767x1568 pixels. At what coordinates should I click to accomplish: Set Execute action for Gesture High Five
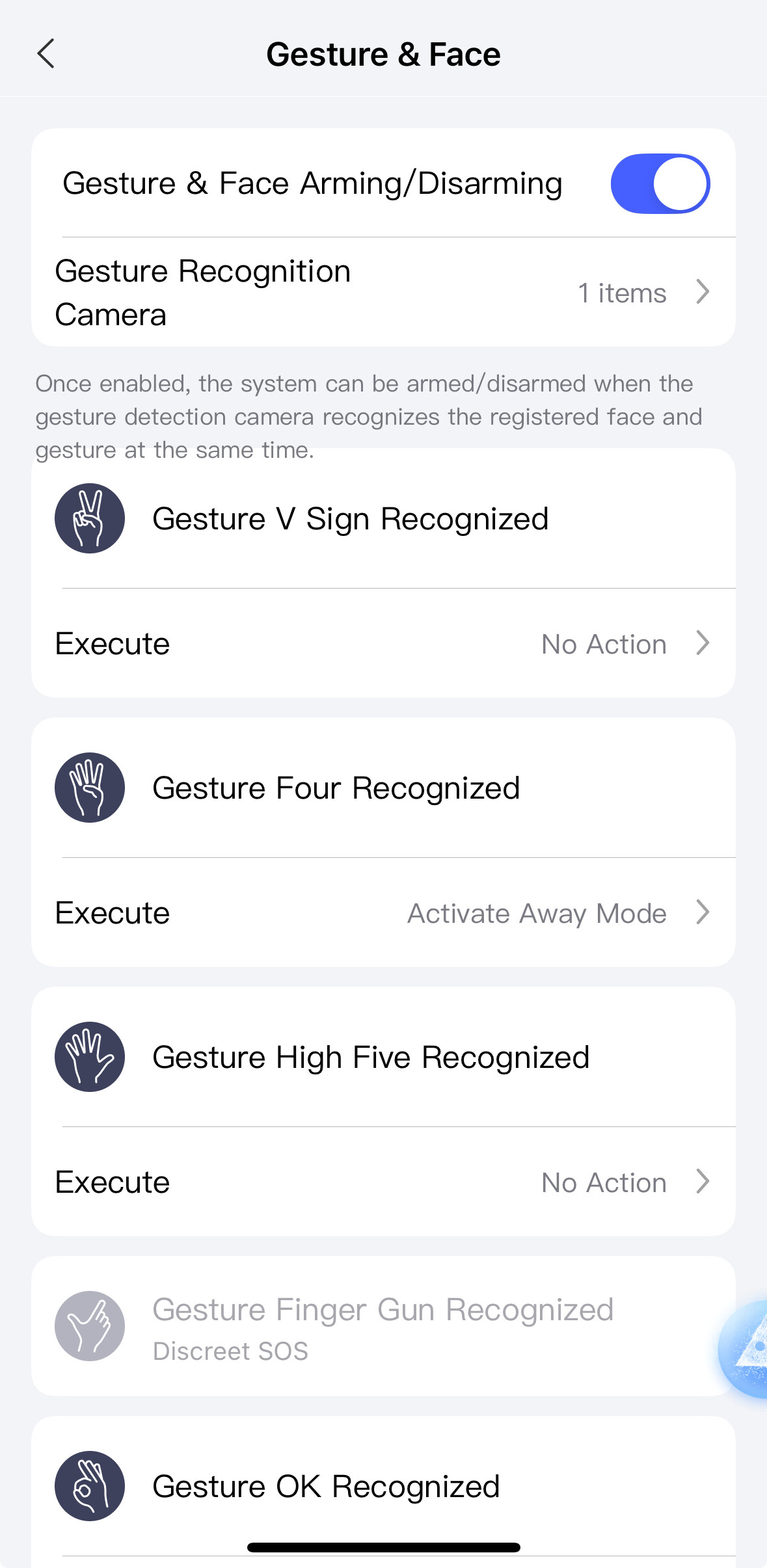tap(383, 1182)
